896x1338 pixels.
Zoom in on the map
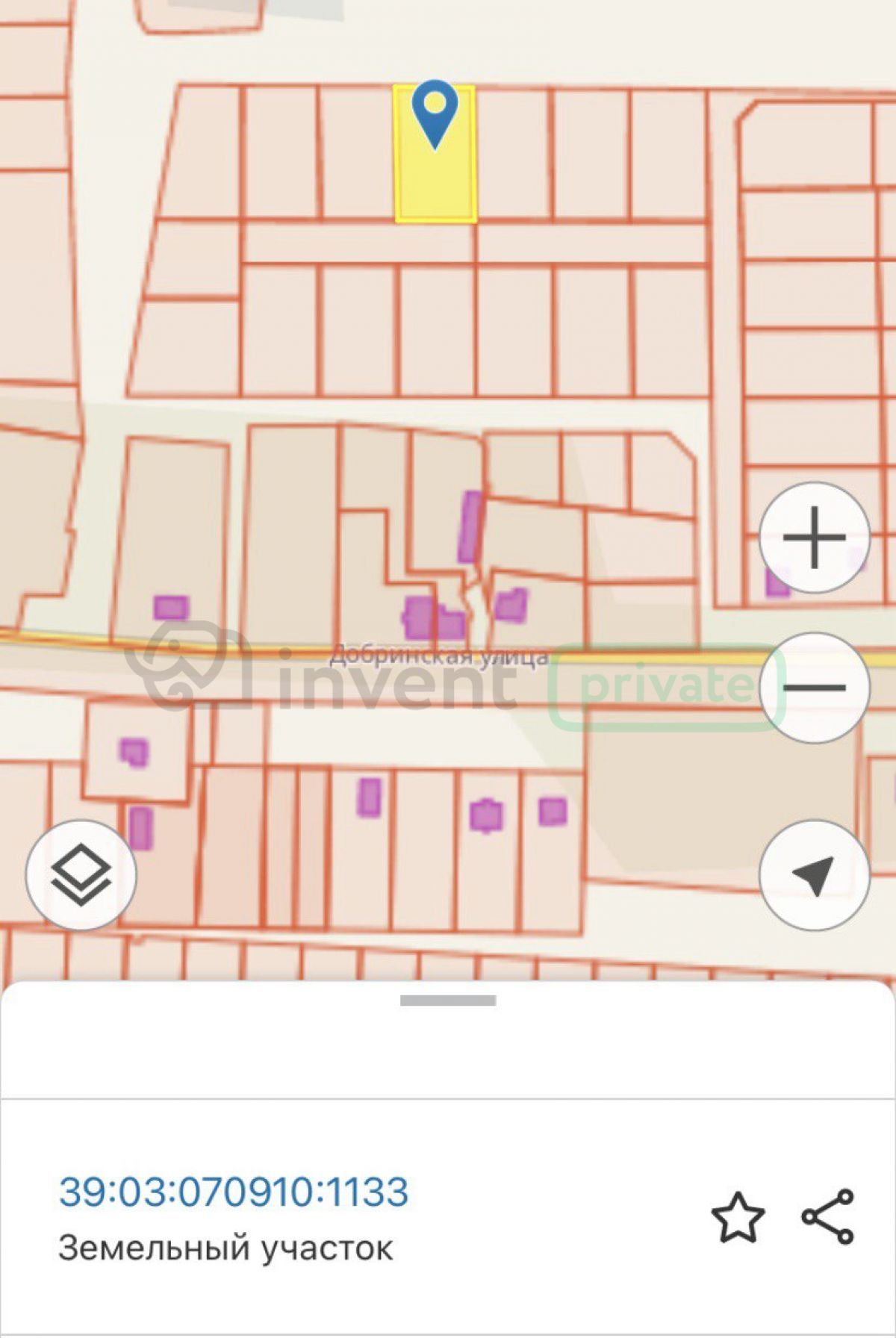[814, 538]
